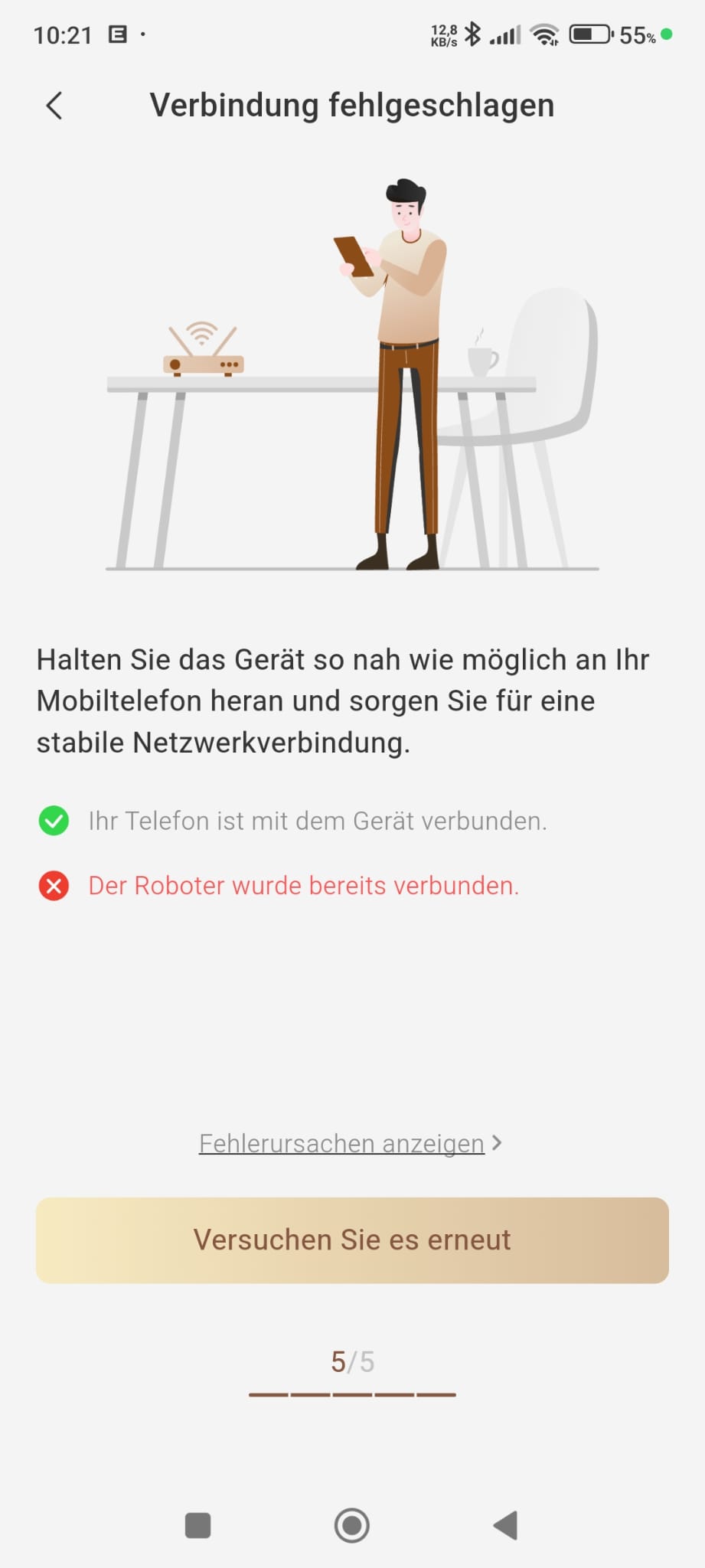705x1568 pixels.
Task: Tap the system home button
Action: [352, 1525]
